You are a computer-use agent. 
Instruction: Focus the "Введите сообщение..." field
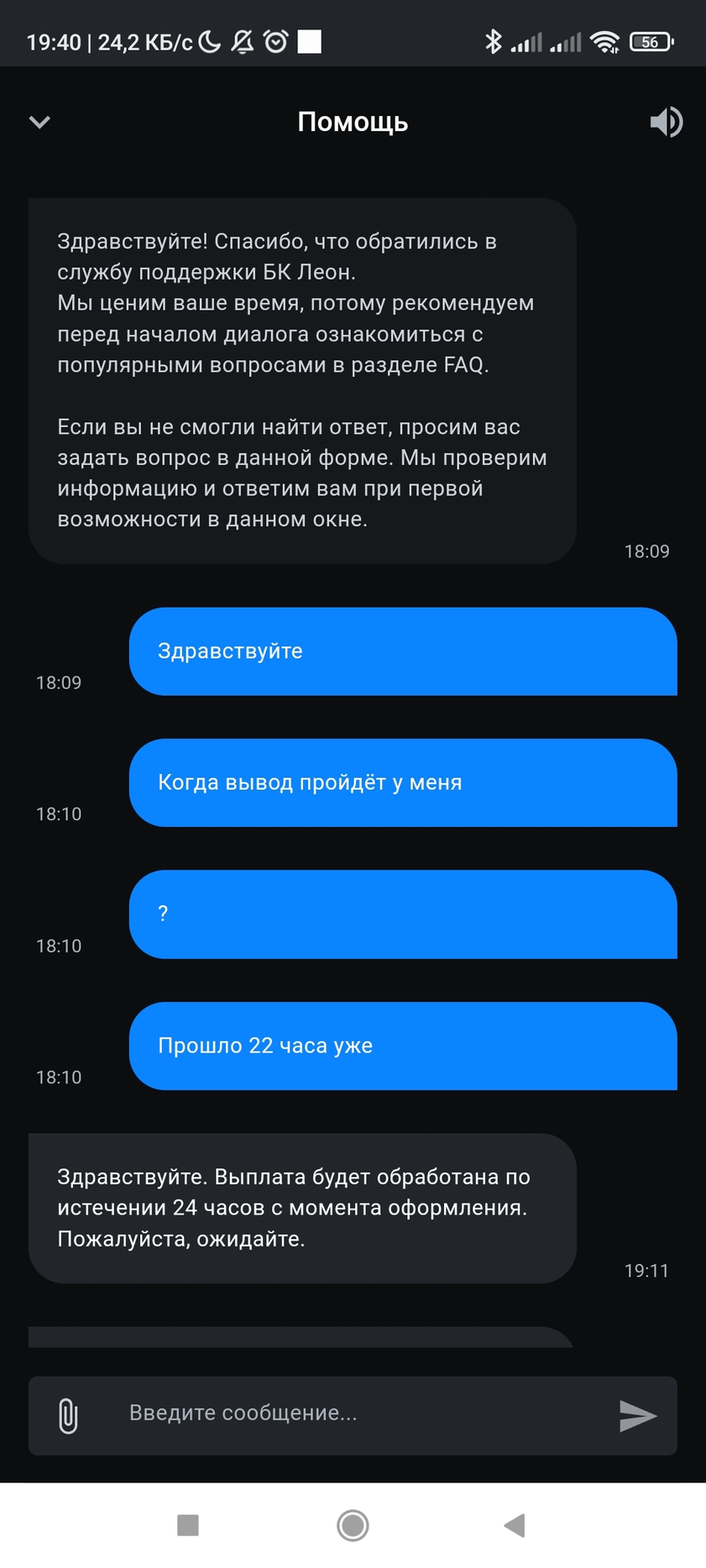(x=353, y=1414)
